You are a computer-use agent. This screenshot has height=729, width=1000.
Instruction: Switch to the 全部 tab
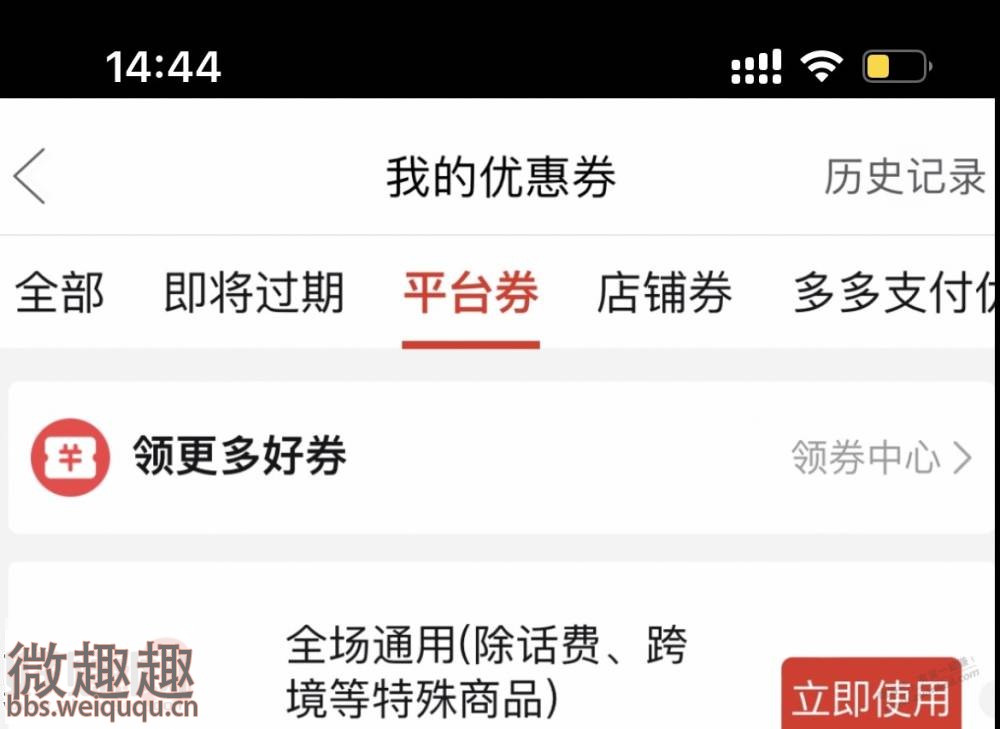tap(60, 294)
